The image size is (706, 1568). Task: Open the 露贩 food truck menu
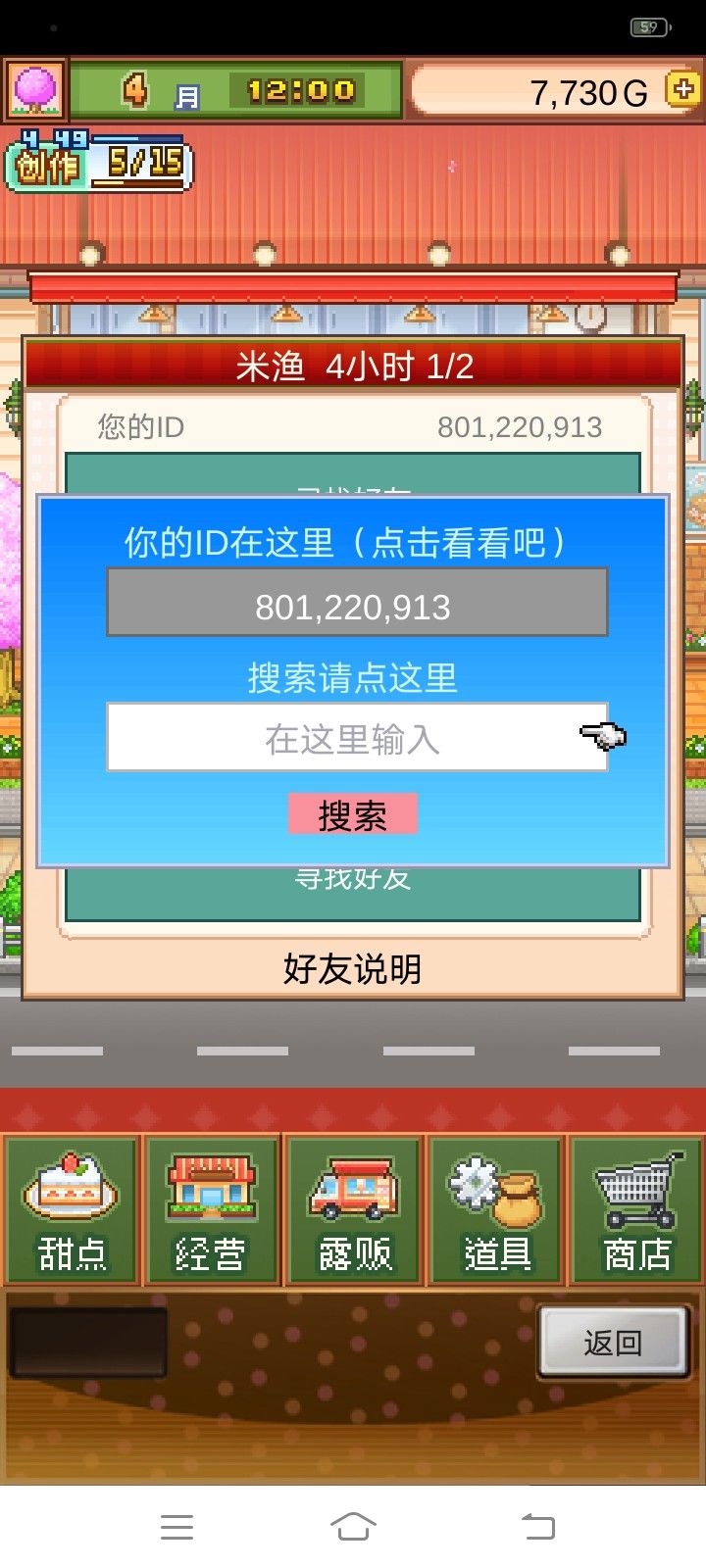point(355,1209)
